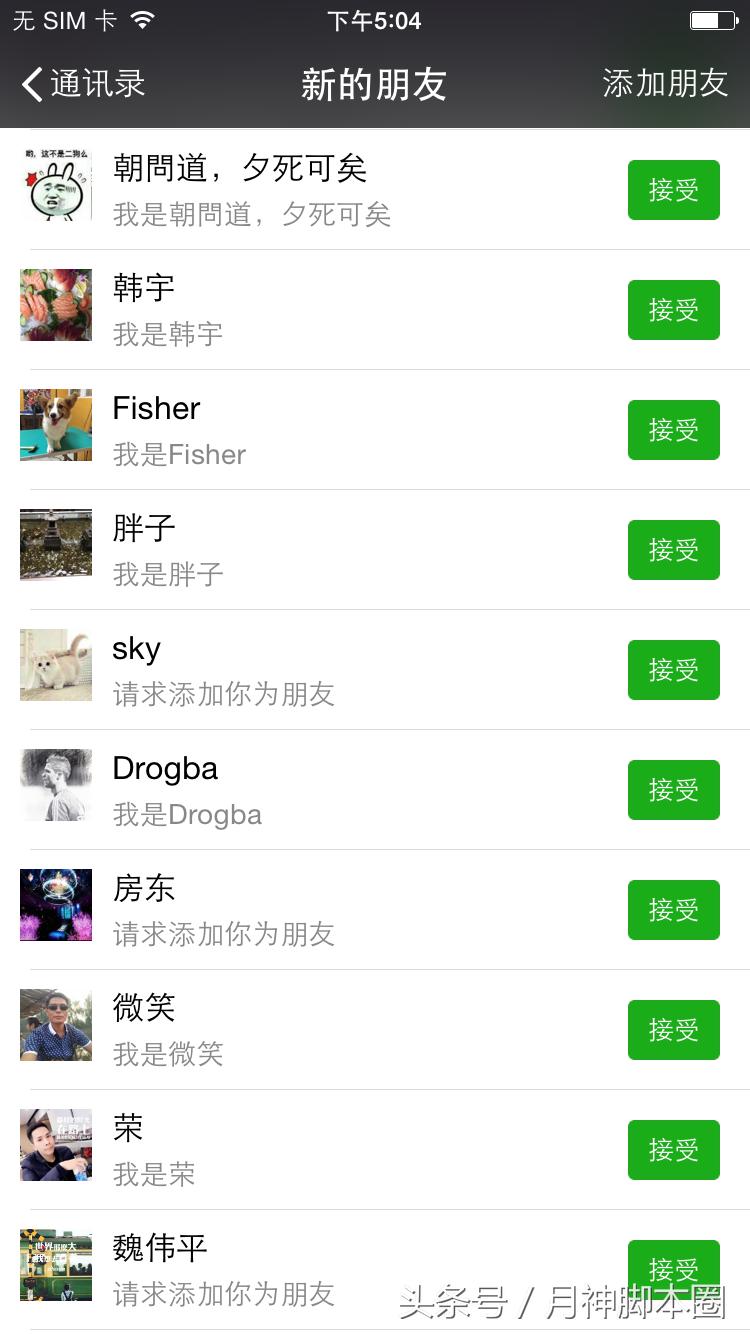750x1334 pixels.
Task: Open Drogba's profile photo
Action: pyautogui.click(x=56, y=785)
